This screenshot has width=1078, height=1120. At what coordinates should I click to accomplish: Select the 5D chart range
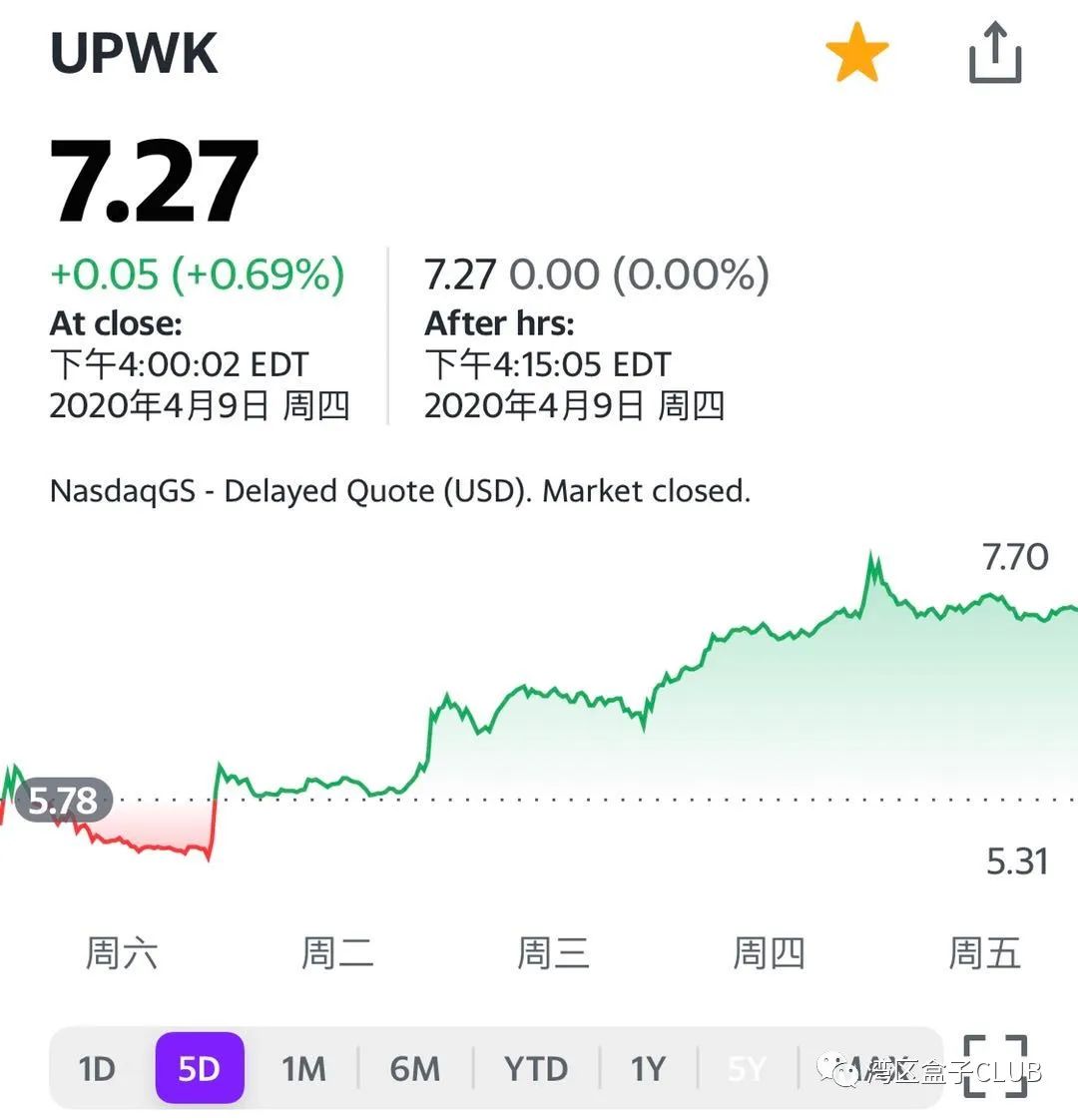tap(199, 1069)
